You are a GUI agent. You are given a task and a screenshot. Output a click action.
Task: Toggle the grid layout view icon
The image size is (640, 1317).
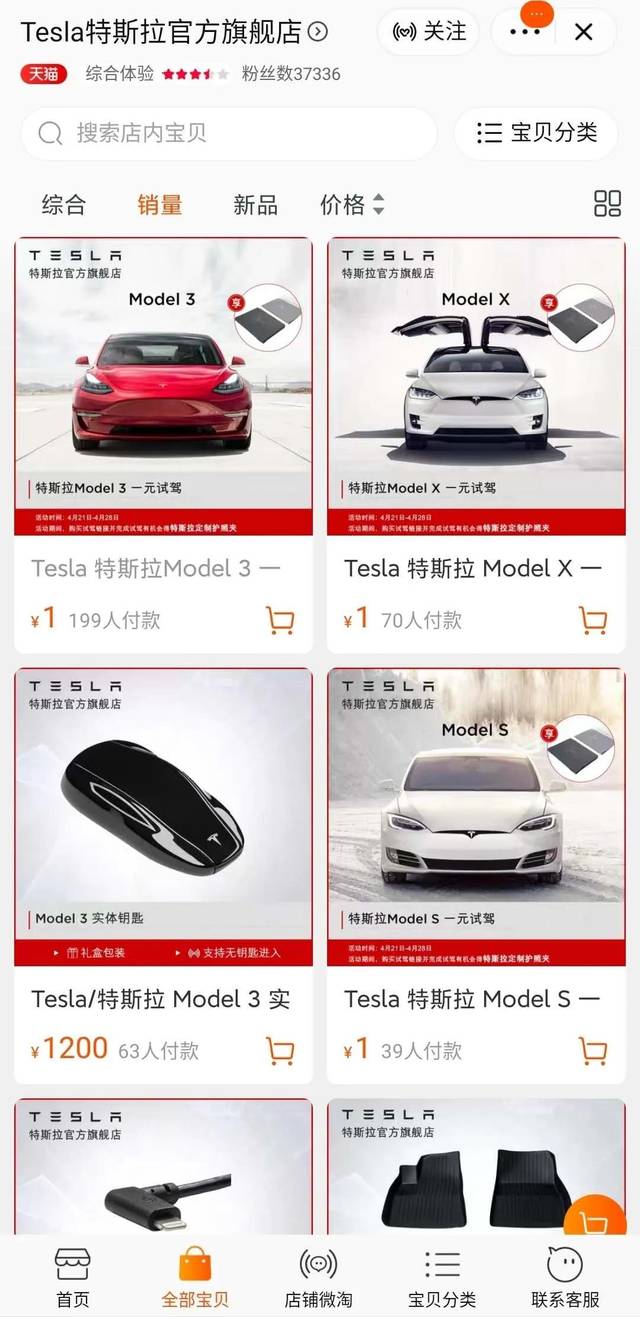pos(607,204)
